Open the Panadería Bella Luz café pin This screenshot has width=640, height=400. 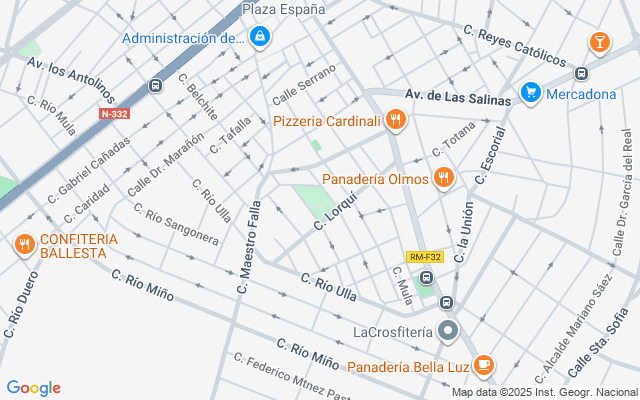click(x=484, y=365)
